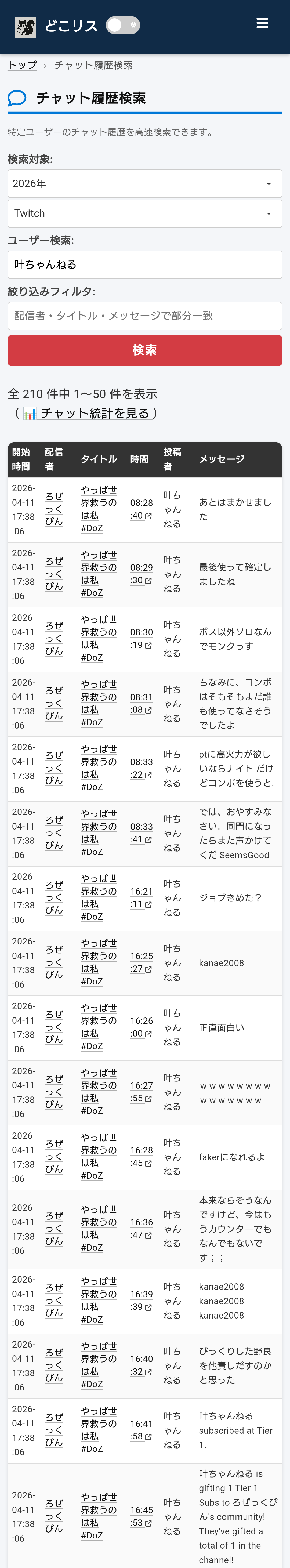Image resolution: width=290 pixels, height=1568 pixels.
Task: Open the hamburger menu
Action: pyautogui.click(x=262, y=23)
